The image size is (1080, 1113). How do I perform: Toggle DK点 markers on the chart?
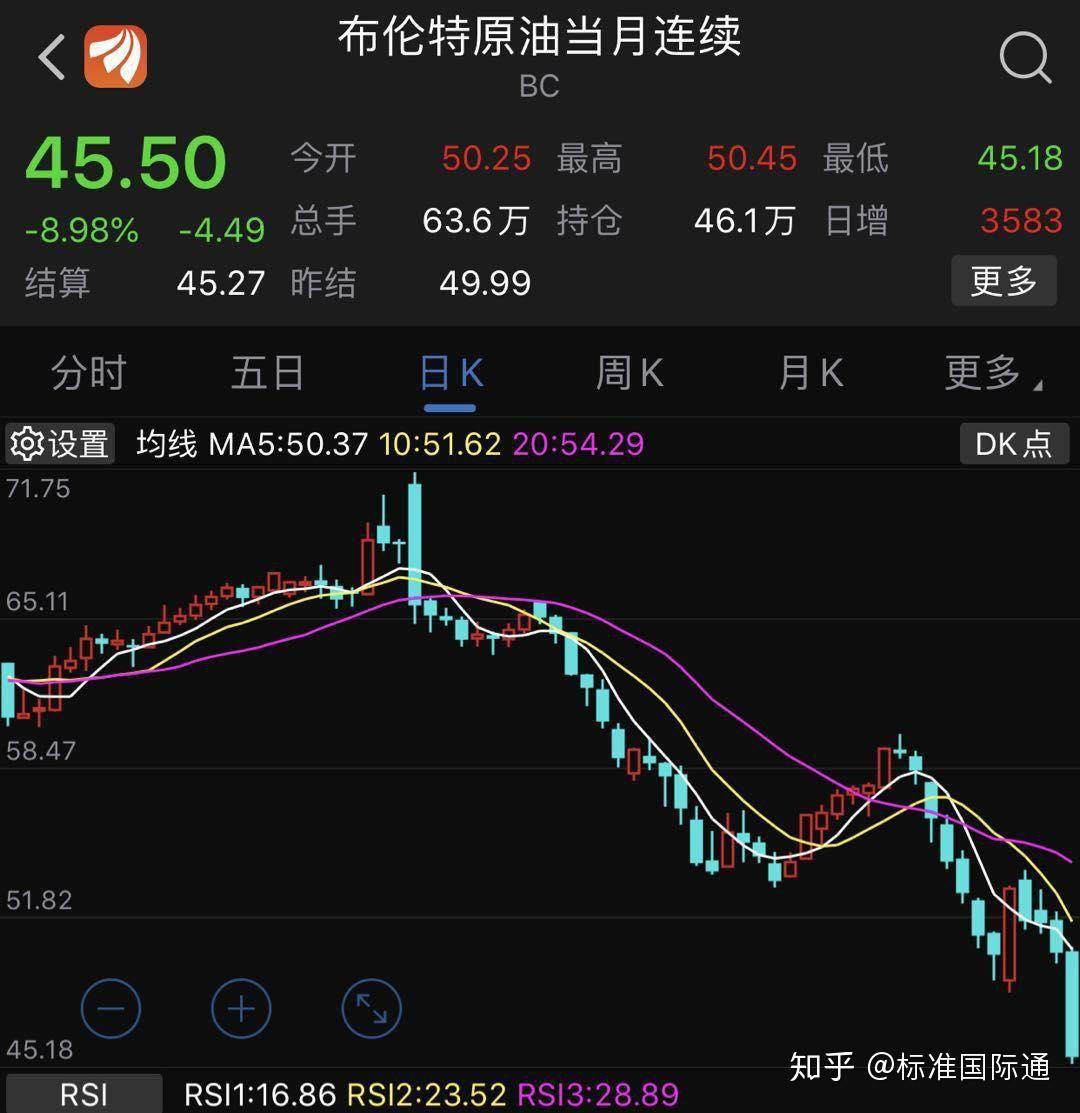[x=1013, y=443]
